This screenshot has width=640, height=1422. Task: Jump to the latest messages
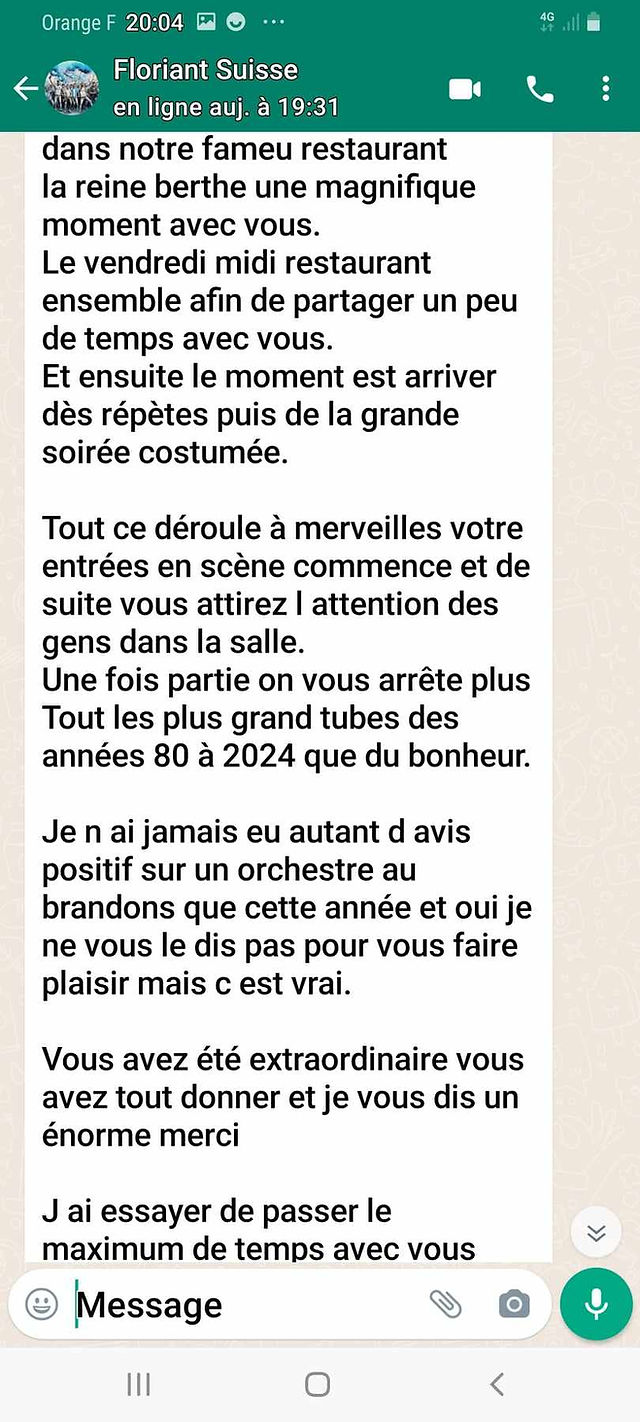pyautogui.click(x=596, y=1232)
